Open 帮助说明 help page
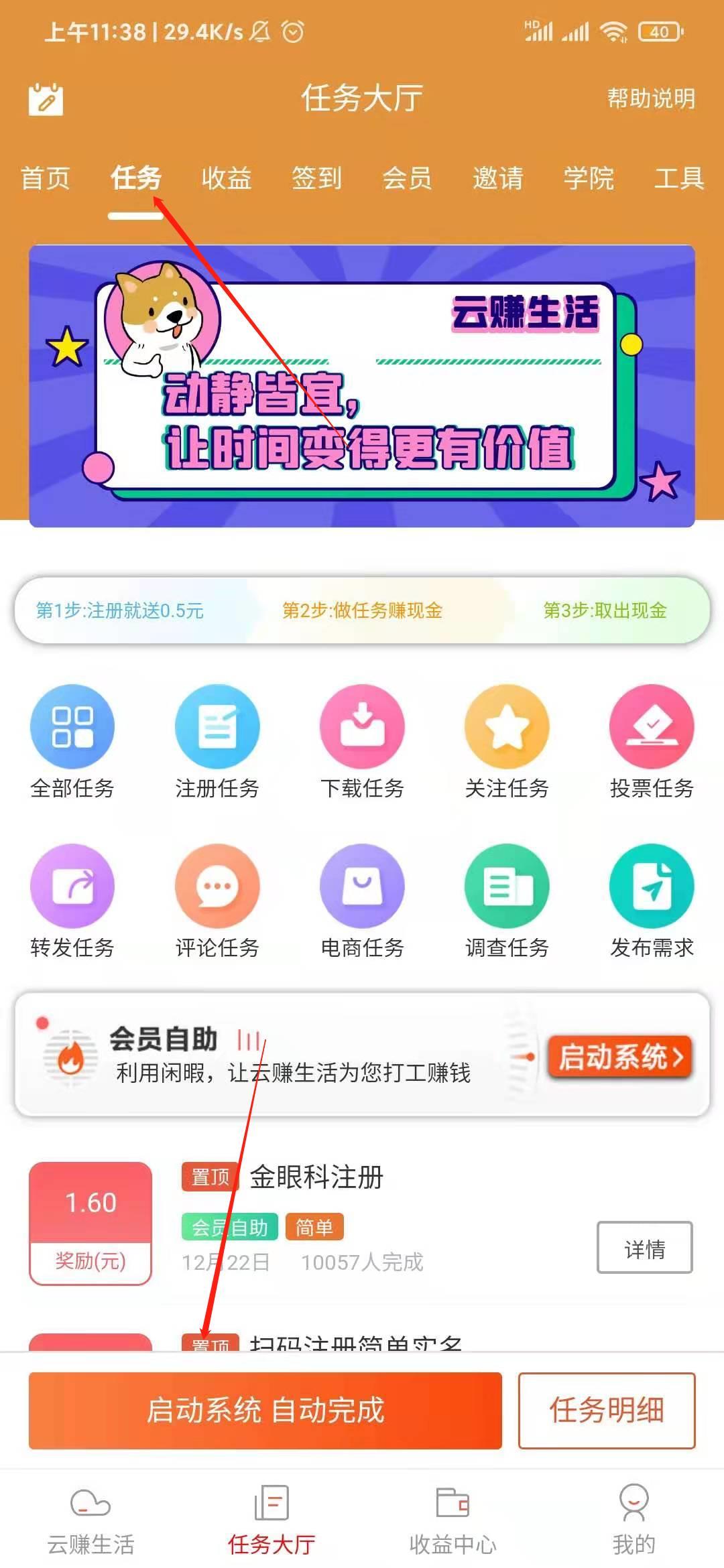 point(651,99)
